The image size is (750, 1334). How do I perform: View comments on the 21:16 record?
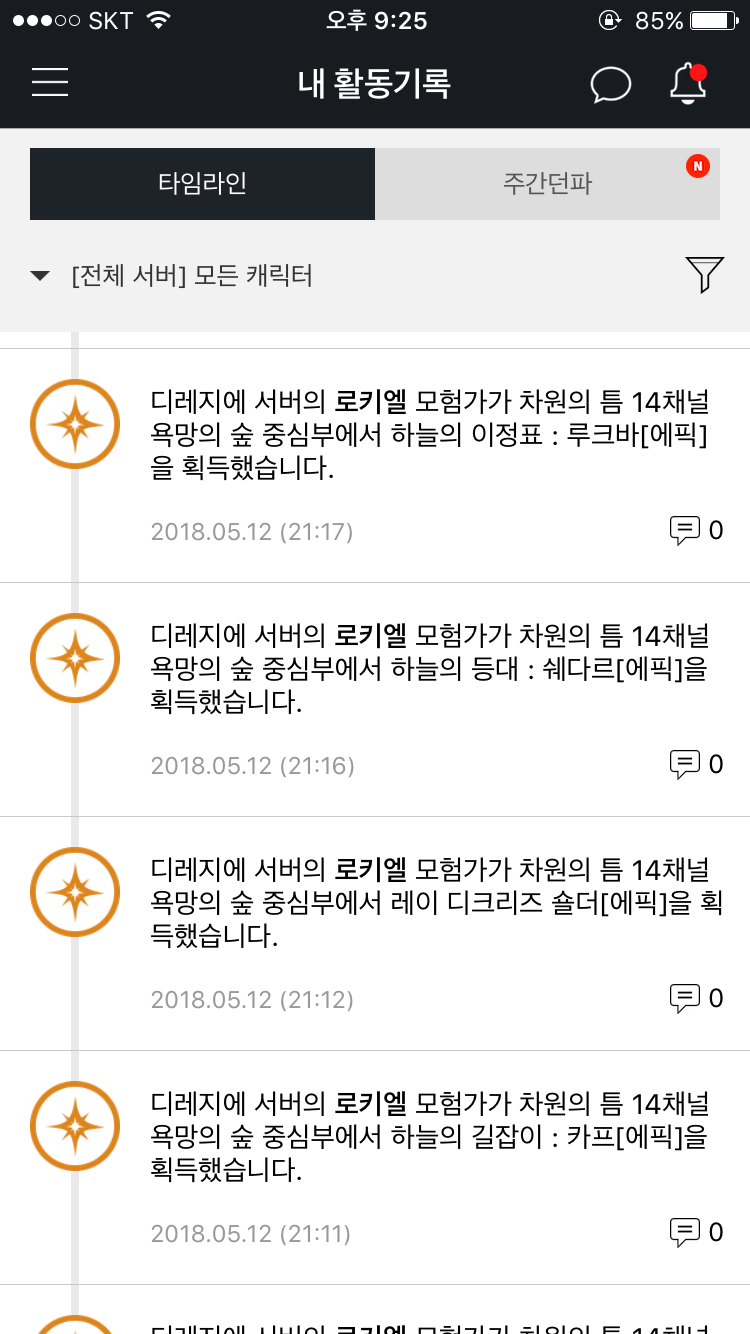pyautogui.click(x=695, y=764)
